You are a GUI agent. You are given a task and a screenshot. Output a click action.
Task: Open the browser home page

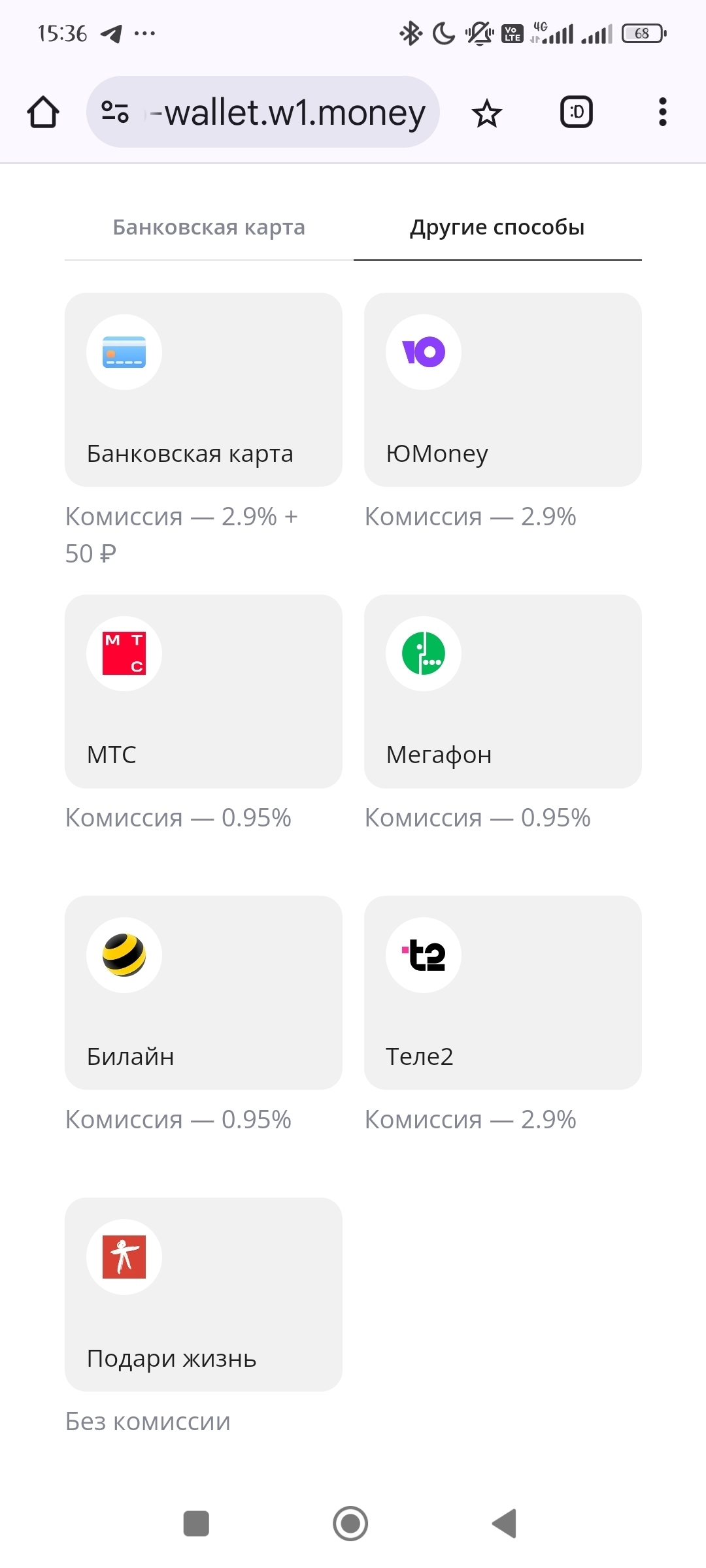(43, 112)
